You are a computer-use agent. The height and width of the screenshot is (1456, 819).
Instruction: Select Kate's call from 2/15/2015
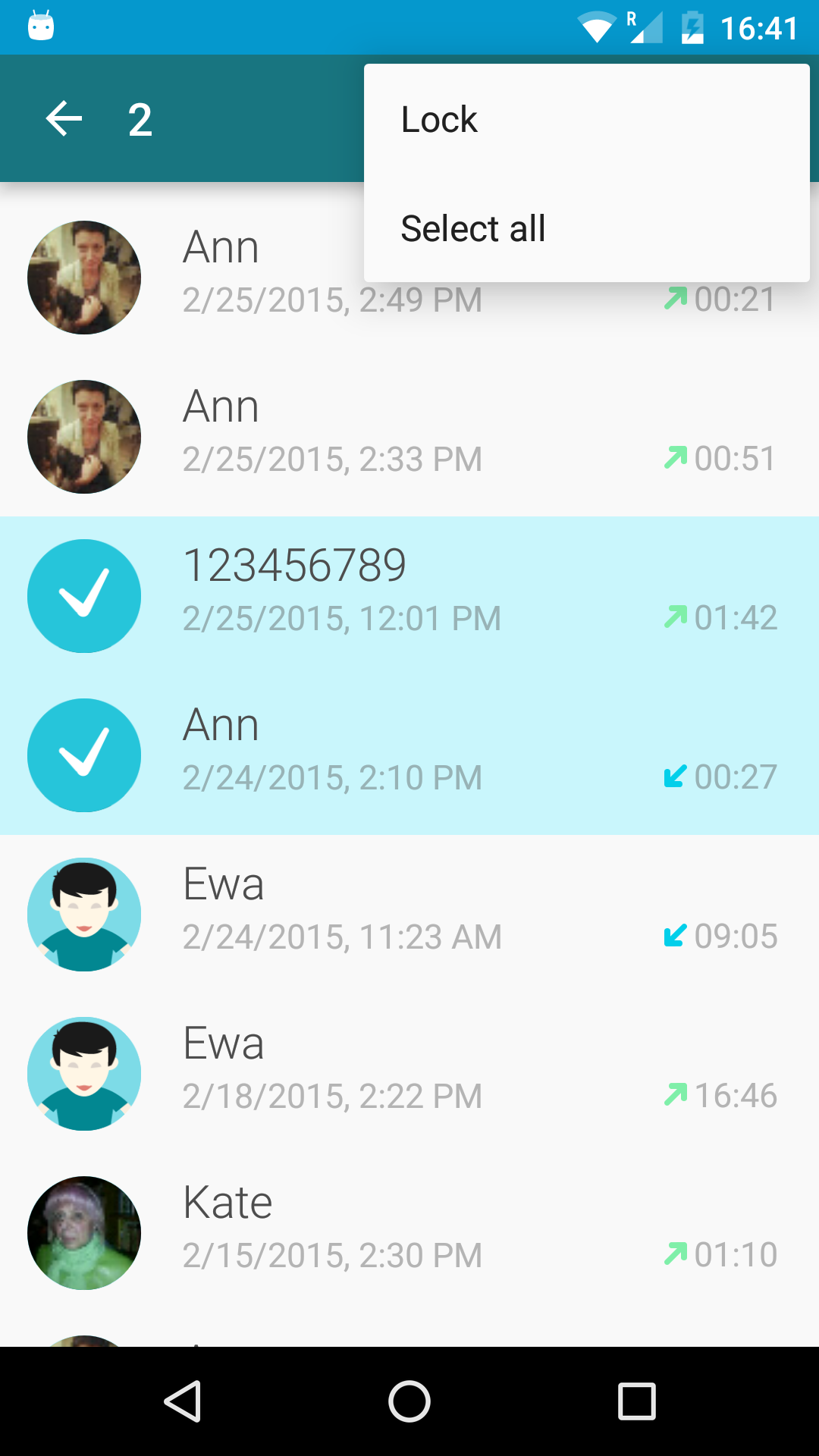pos(409,1233)
